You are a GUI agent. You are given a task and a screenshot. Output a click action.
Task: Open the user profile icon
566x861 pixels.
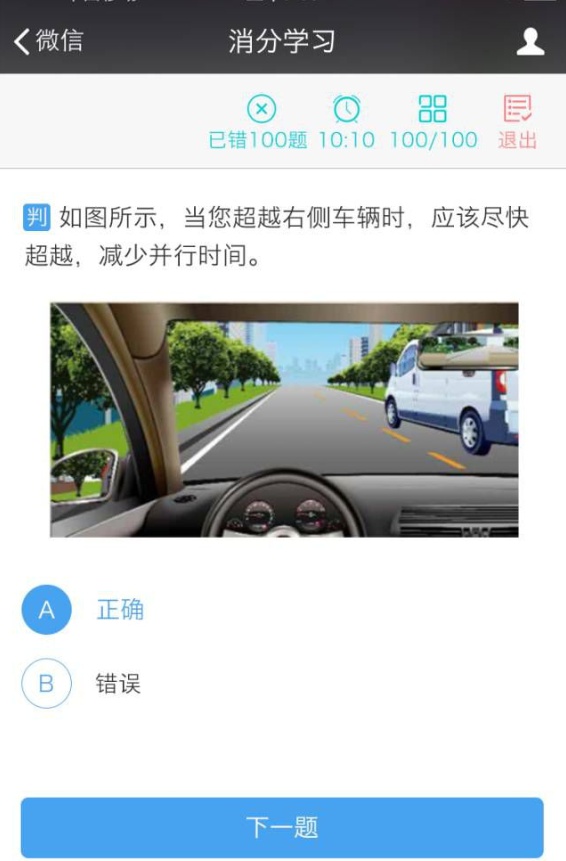pyautogui.click(x=530, y=42)
